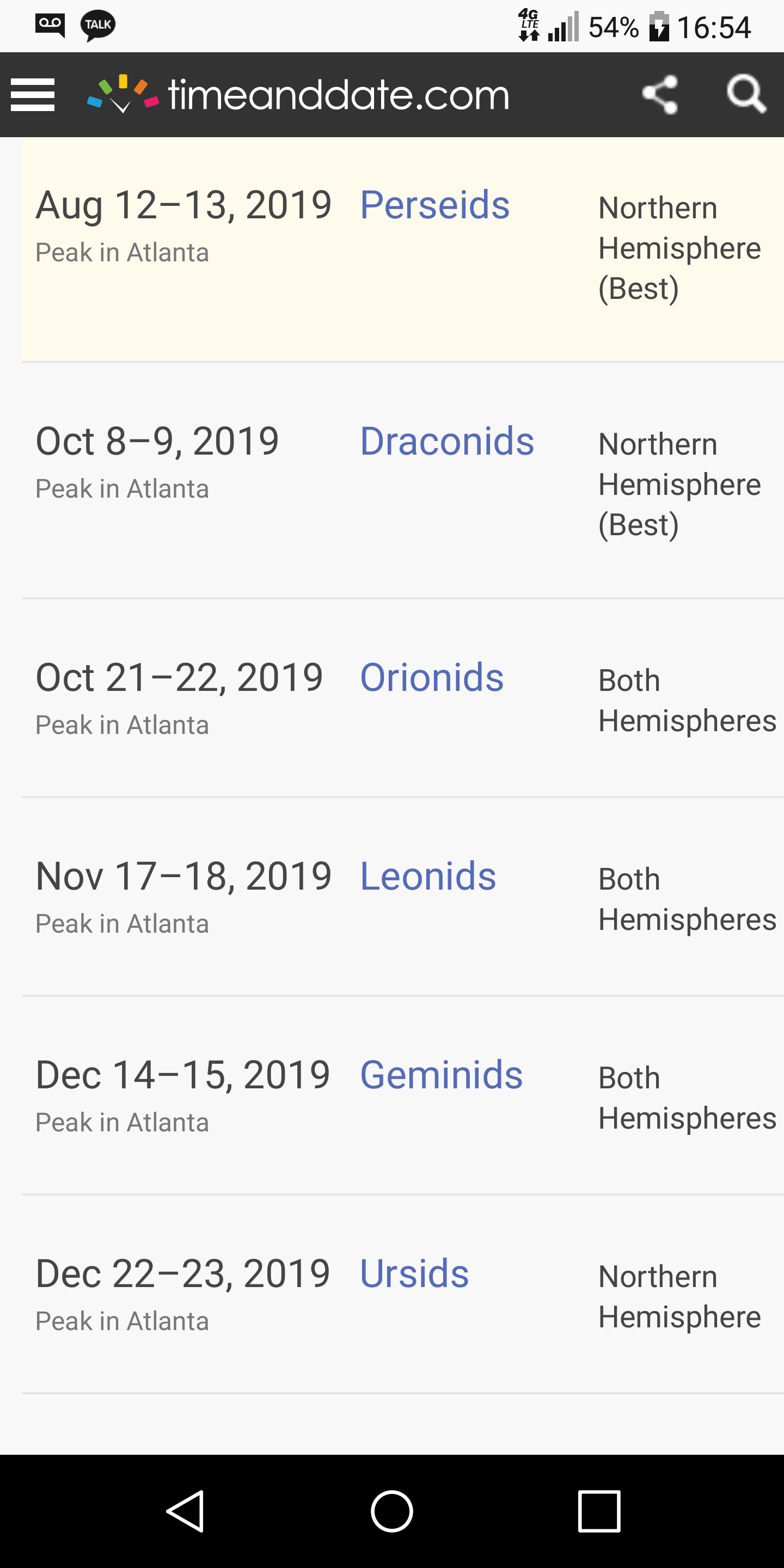This screenshot has width=784, height=1568.
Task: Tap the system home button
Action: [392, 1511]
